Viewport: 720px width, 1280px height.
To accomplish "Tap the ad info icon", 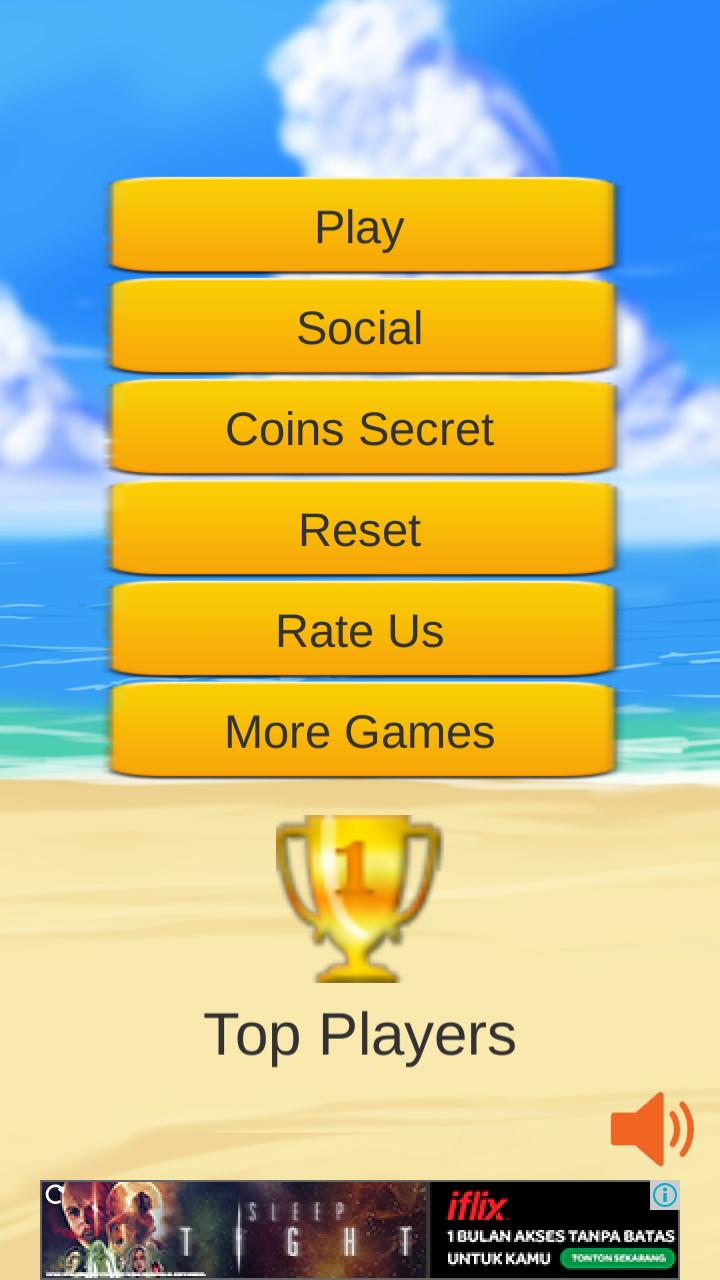I will point(665,1195).
